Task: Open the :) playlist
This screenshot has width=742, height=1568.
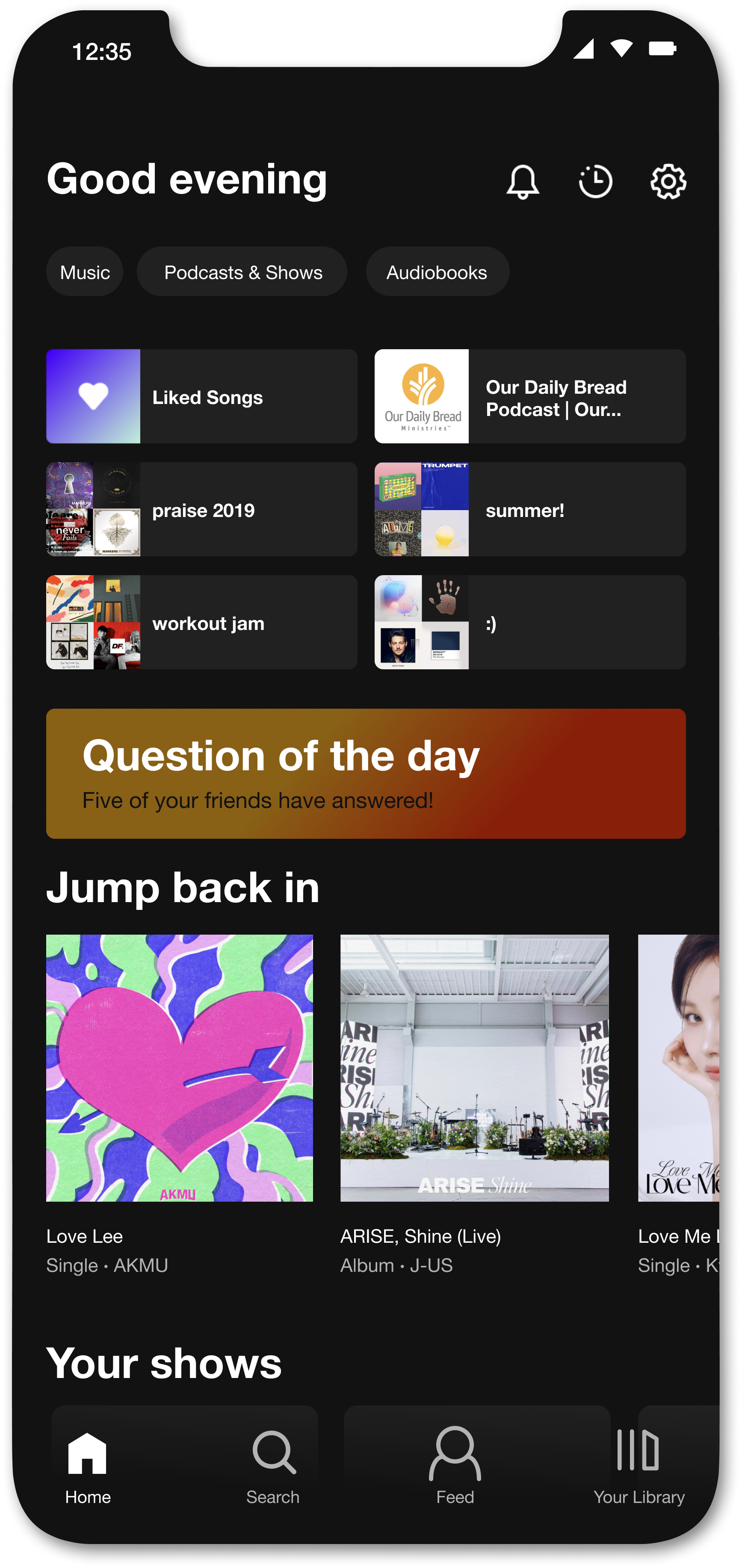Action: coord(530,623)
